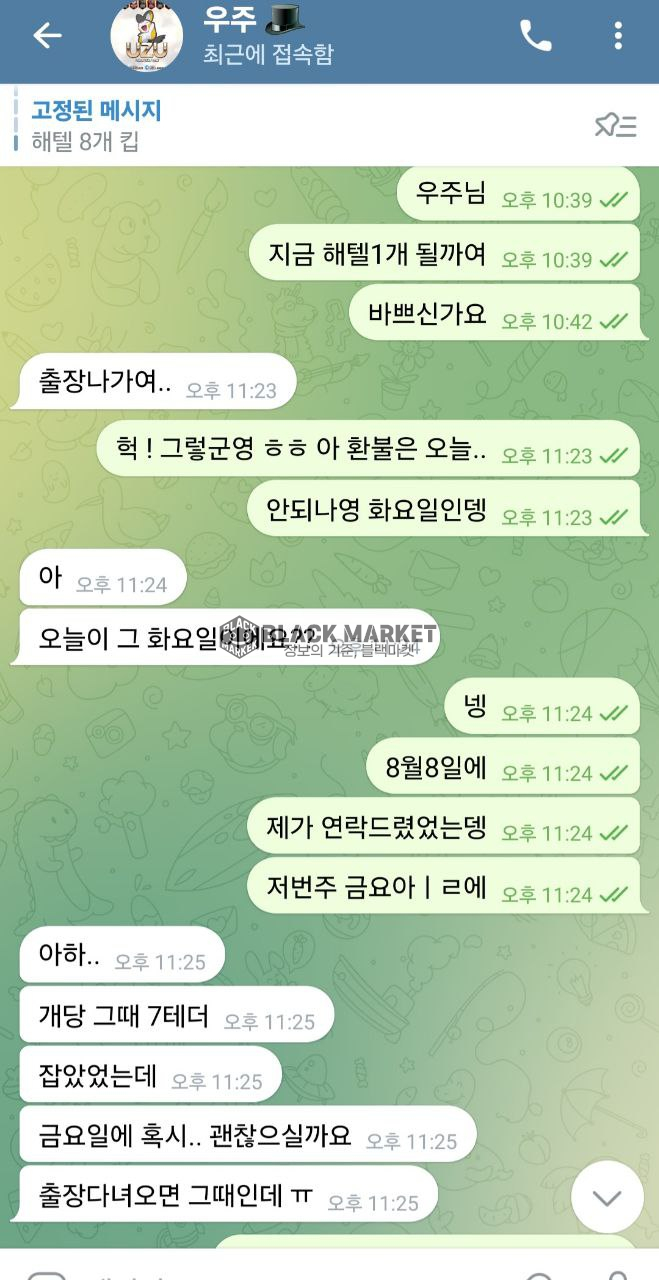
Task: Start a voice call with 우주
Action: (x=535, y=36)
